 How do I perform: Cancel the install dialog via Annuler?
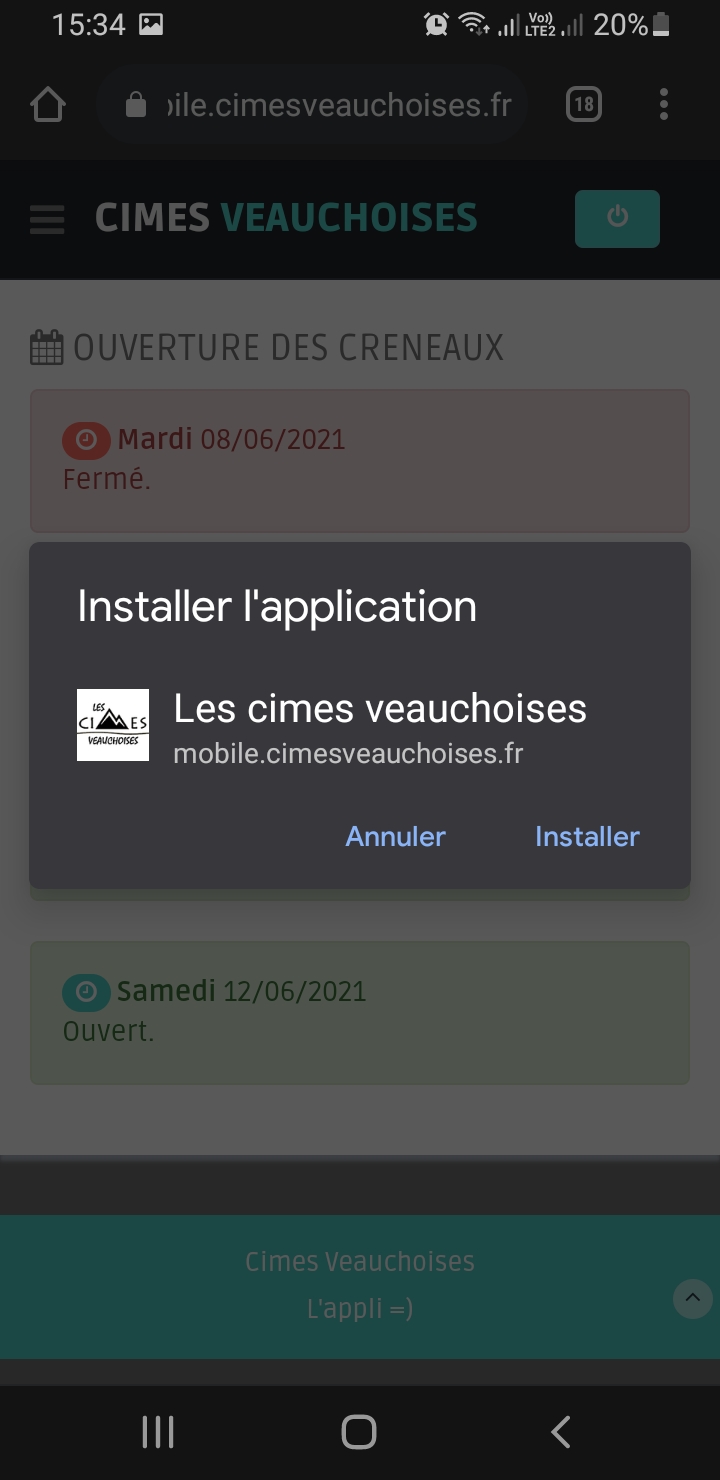click(395, 836)
